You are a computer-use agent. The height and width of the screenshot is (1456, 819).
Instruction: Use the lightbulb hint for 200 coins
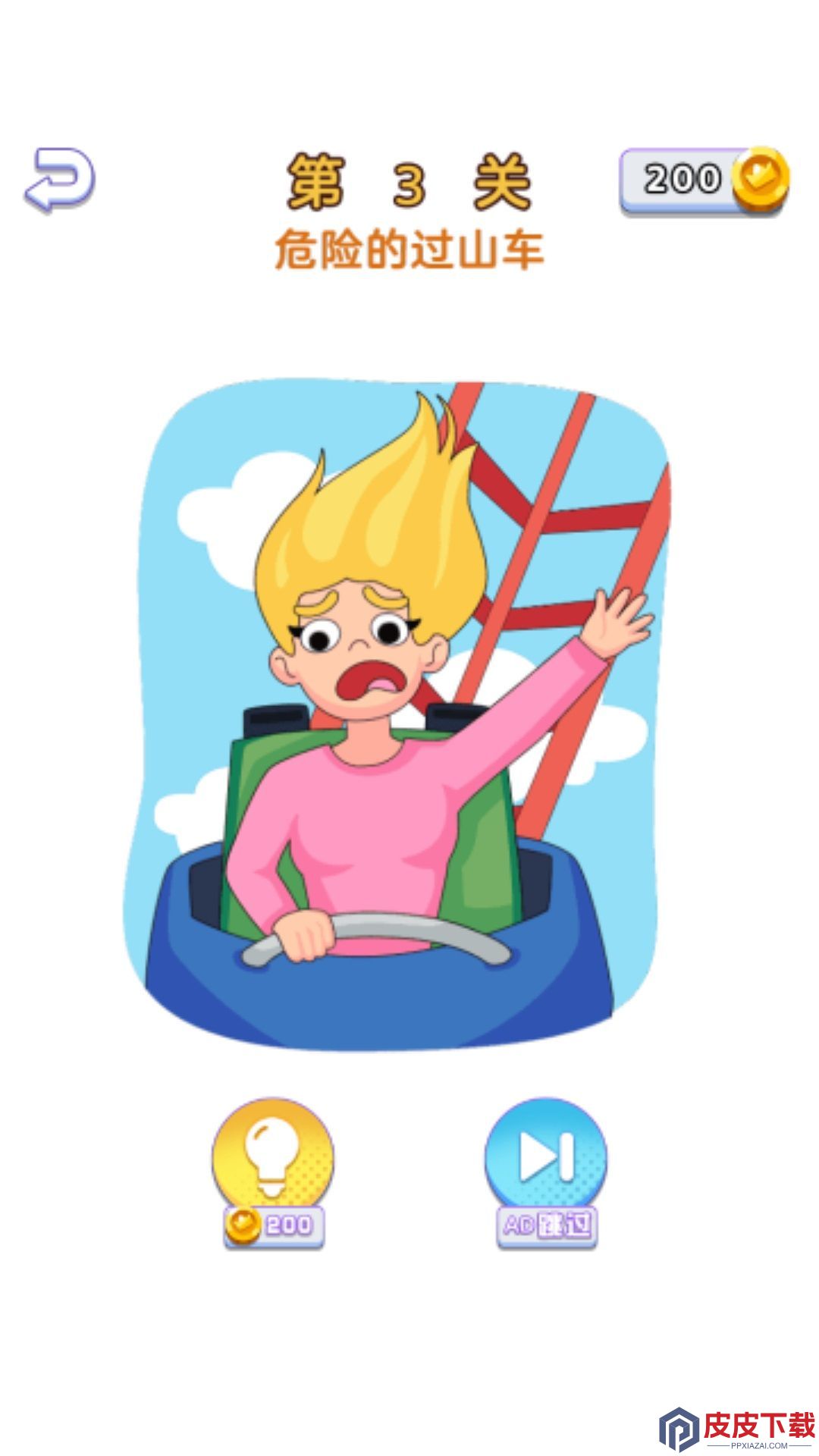273,1172
